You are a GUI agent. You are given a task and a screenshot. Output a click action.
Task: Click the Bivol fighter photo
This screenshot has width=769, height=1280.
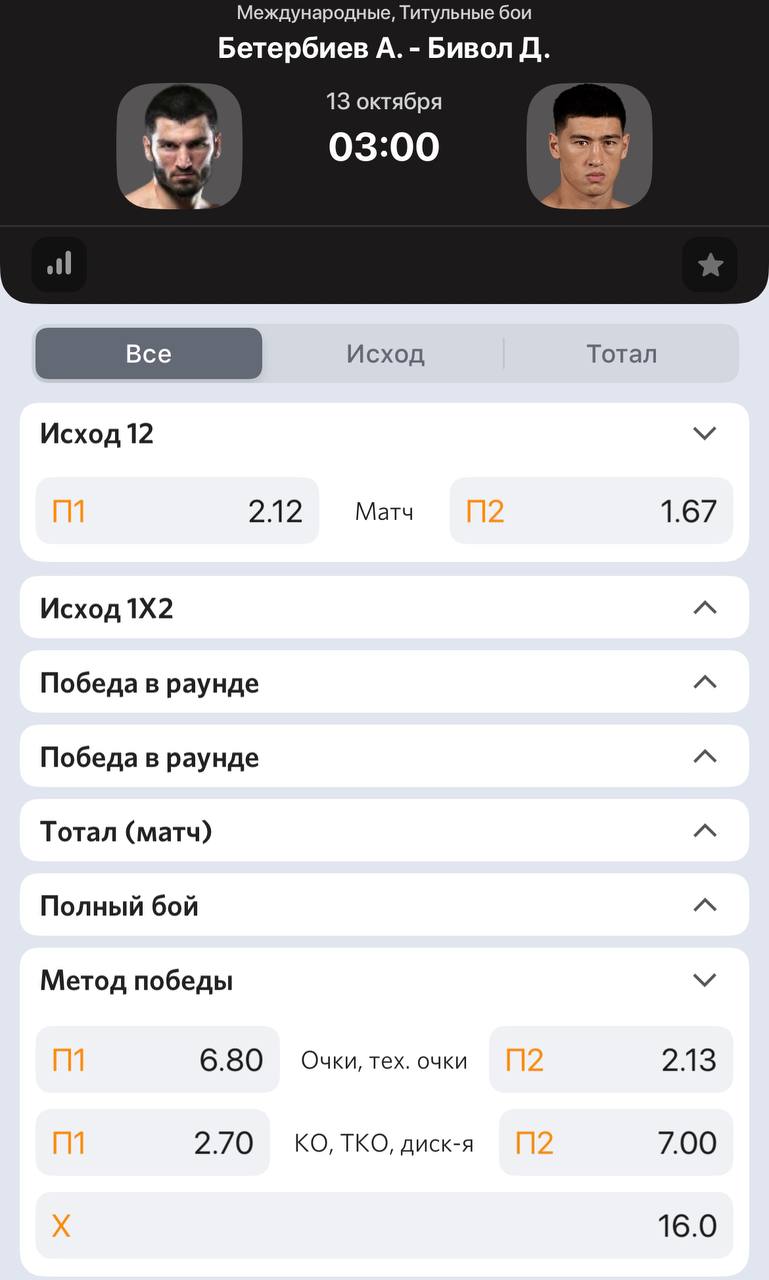coord(589,145)
